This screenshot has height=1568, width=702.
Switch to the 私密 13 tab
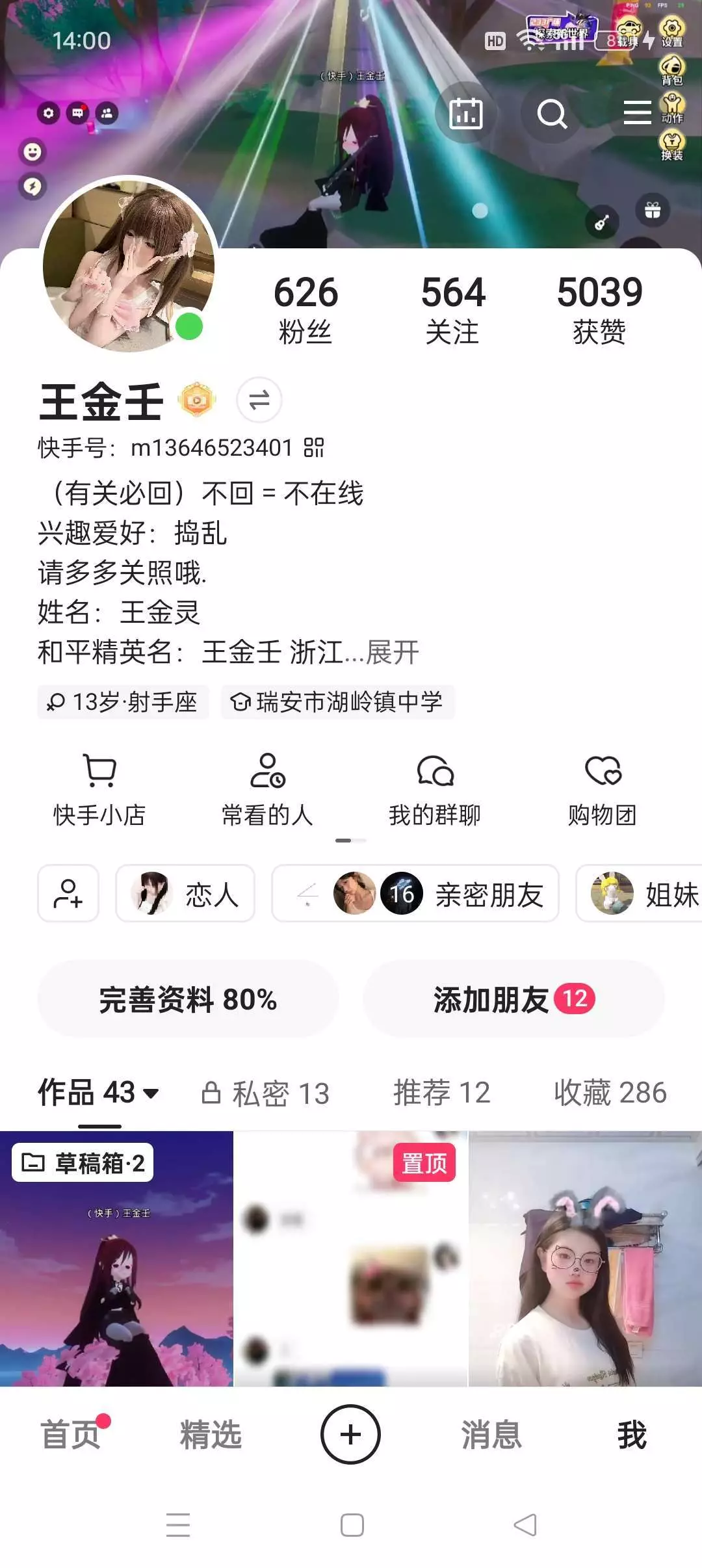265,1093
